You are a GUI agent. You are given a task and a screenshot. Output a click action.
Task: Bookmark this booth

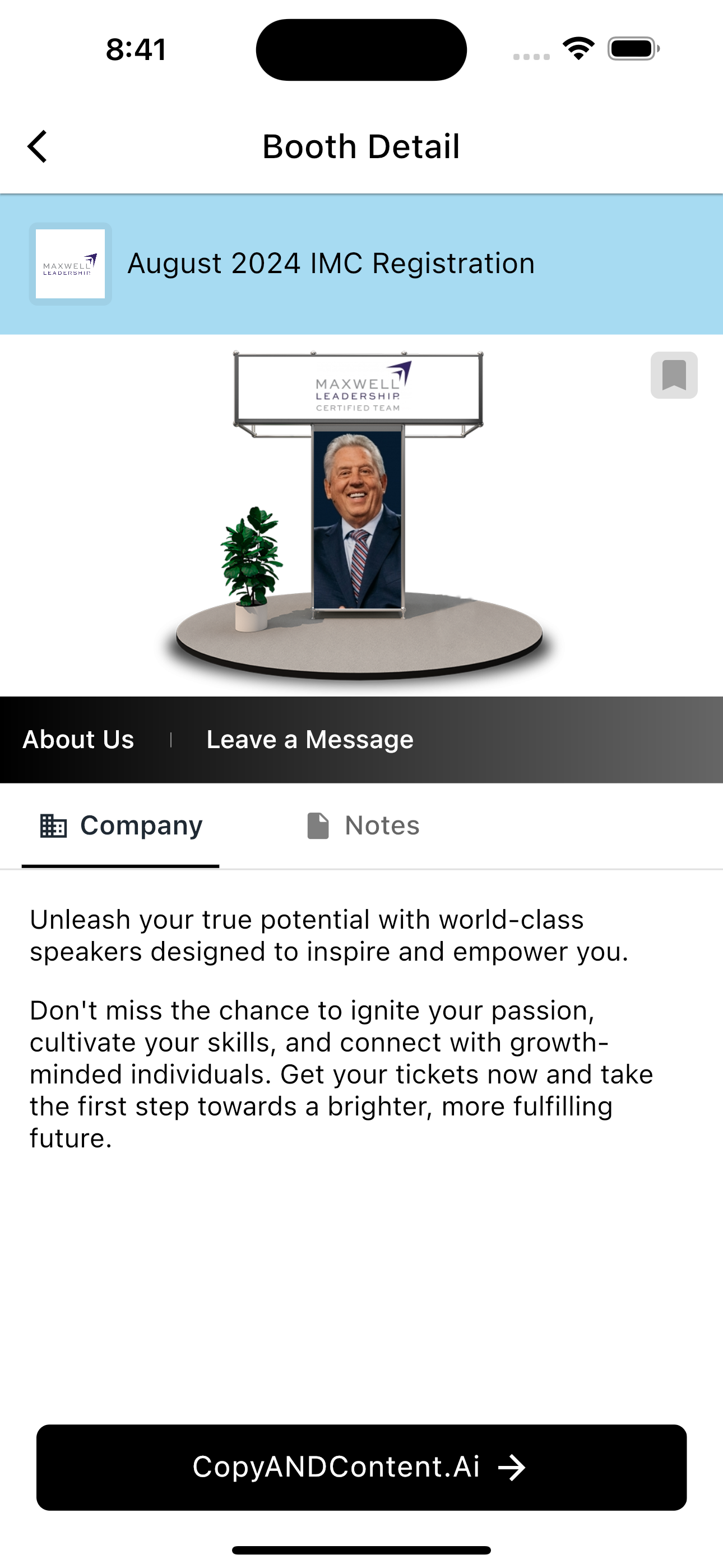(674, 375)
